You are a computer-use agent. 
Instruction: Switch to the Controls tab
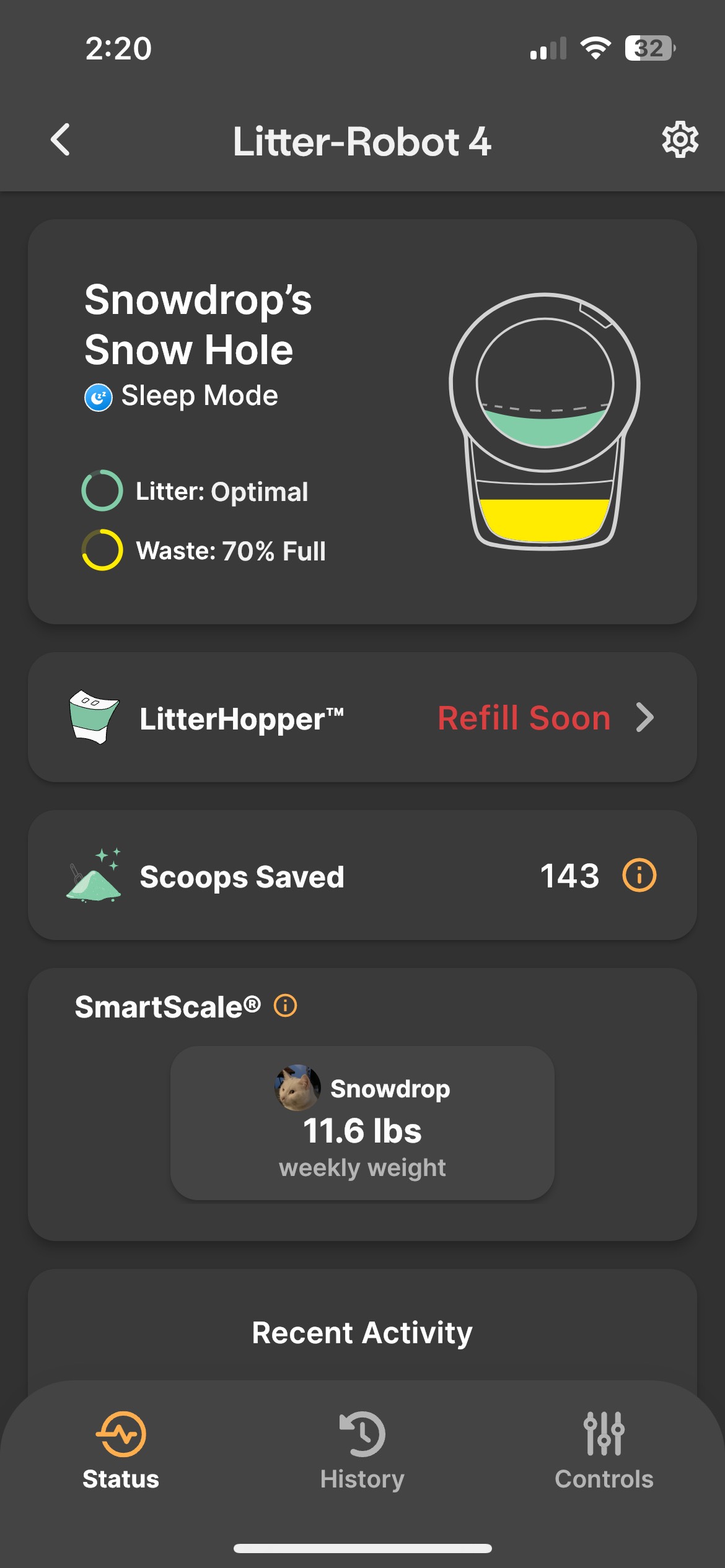[x=604, y=1450]
